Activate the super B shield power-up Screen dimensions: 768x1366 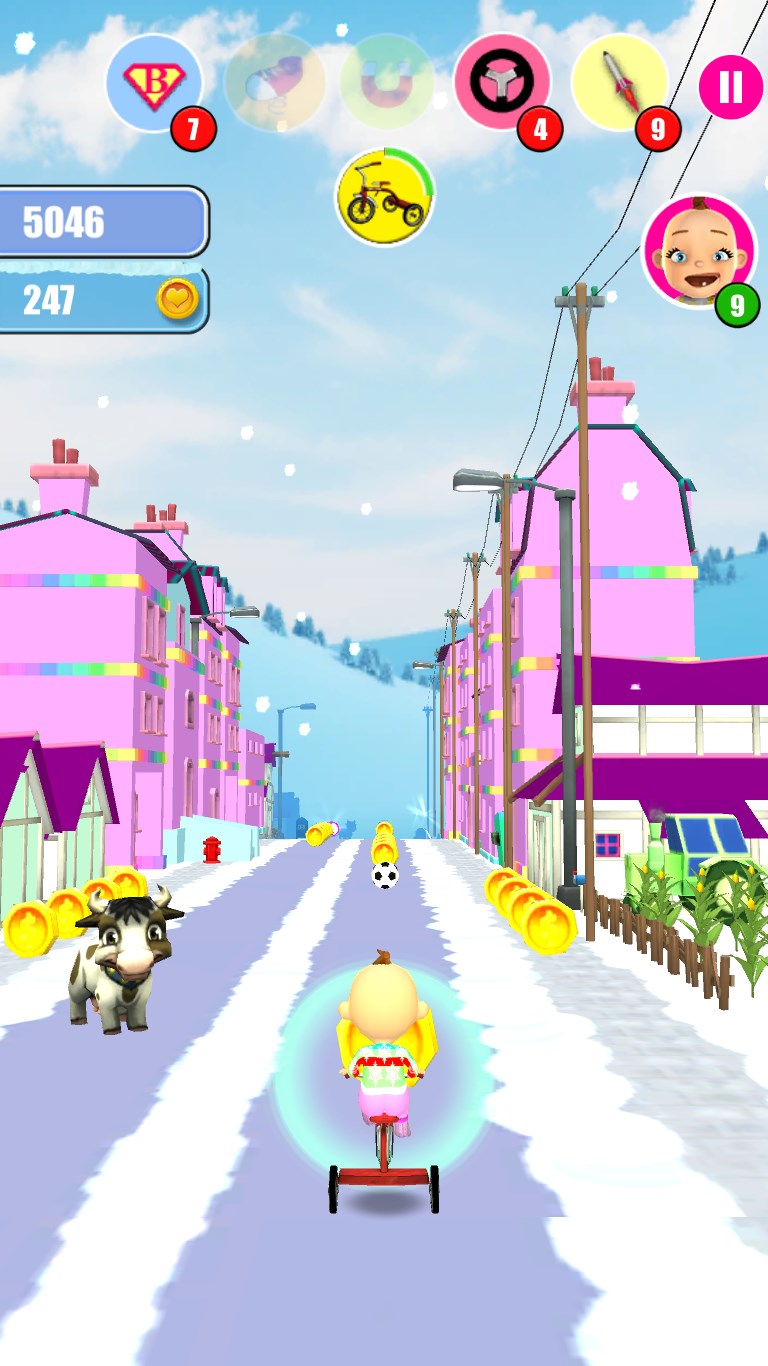click(x=153, y=83)
